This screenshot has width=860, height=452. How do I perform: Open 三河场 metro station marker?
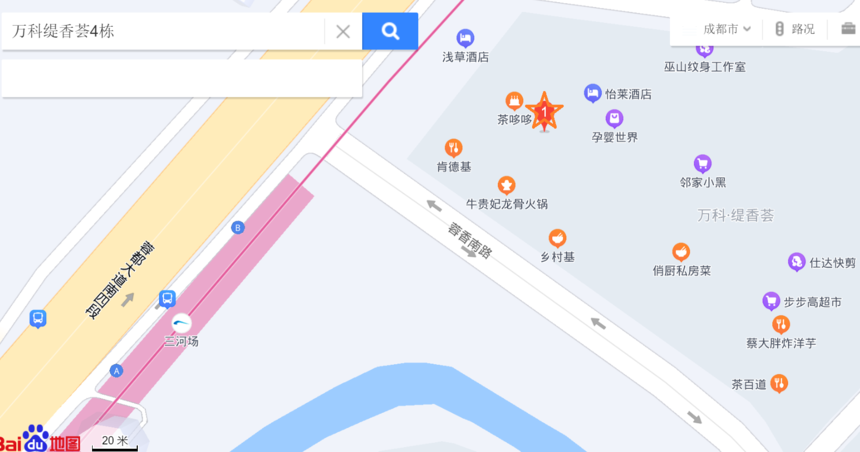click(181, 323)
